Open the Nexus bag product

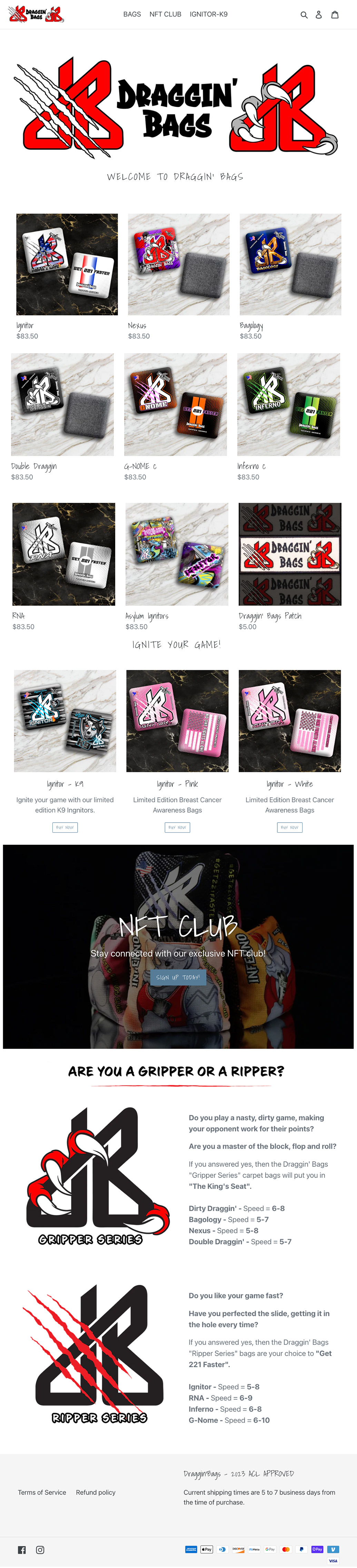coord(179,264)
